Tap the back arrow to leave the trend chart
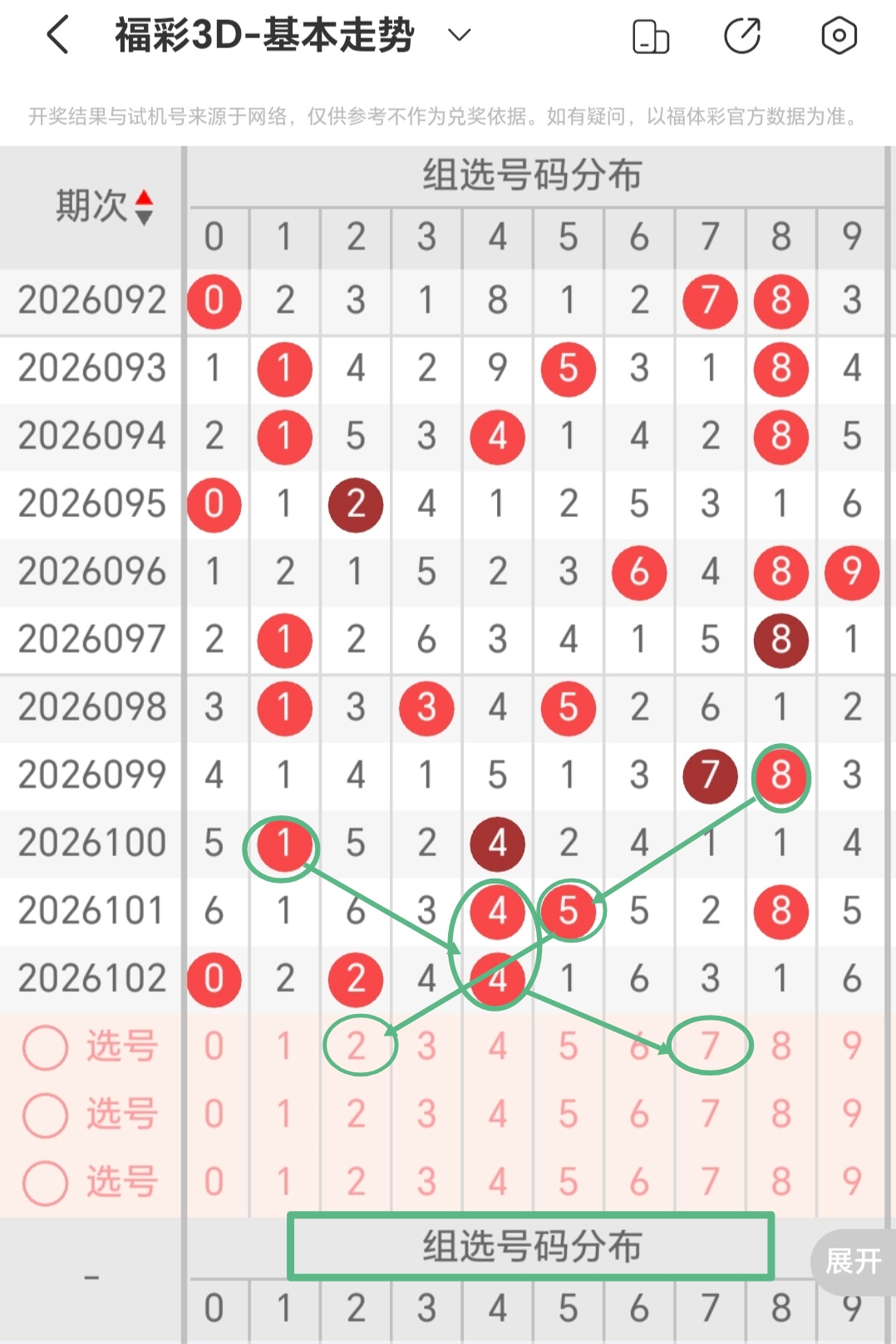 (55, 35)
